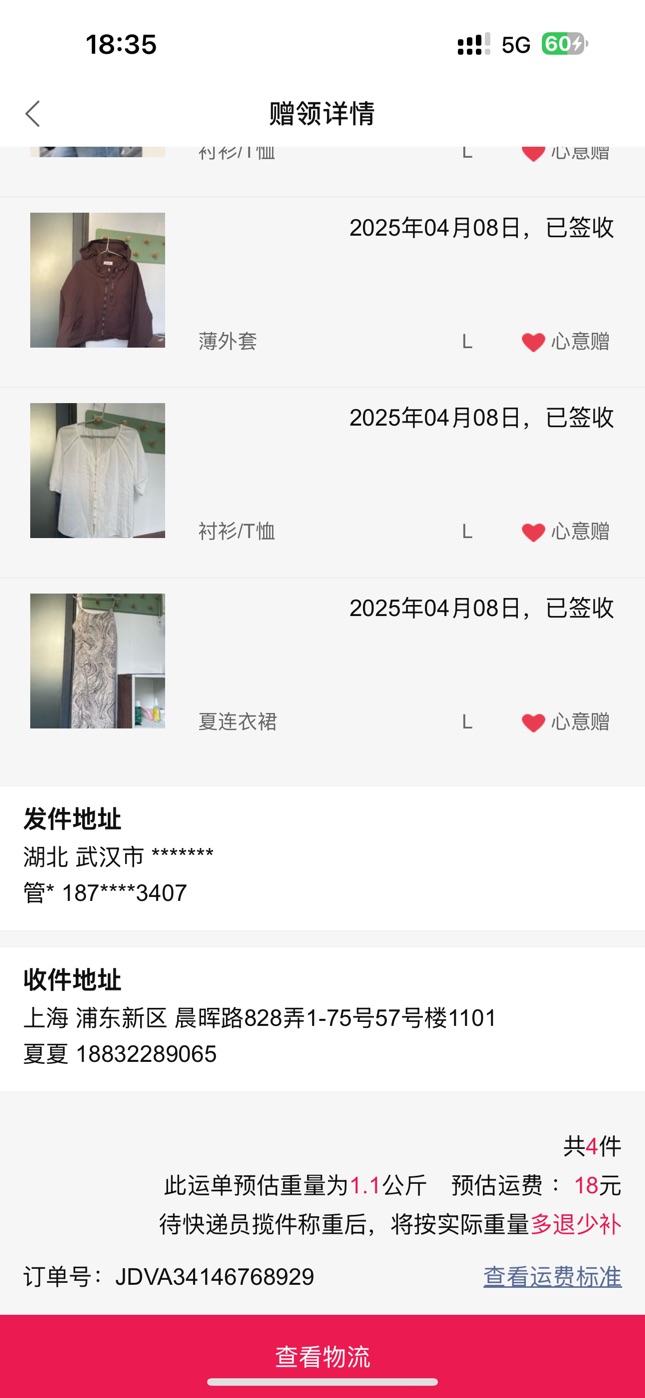Viewport: 645px width, 1398px height.
Task: Open the 薄外套 item photo
Action: [97, 280]
